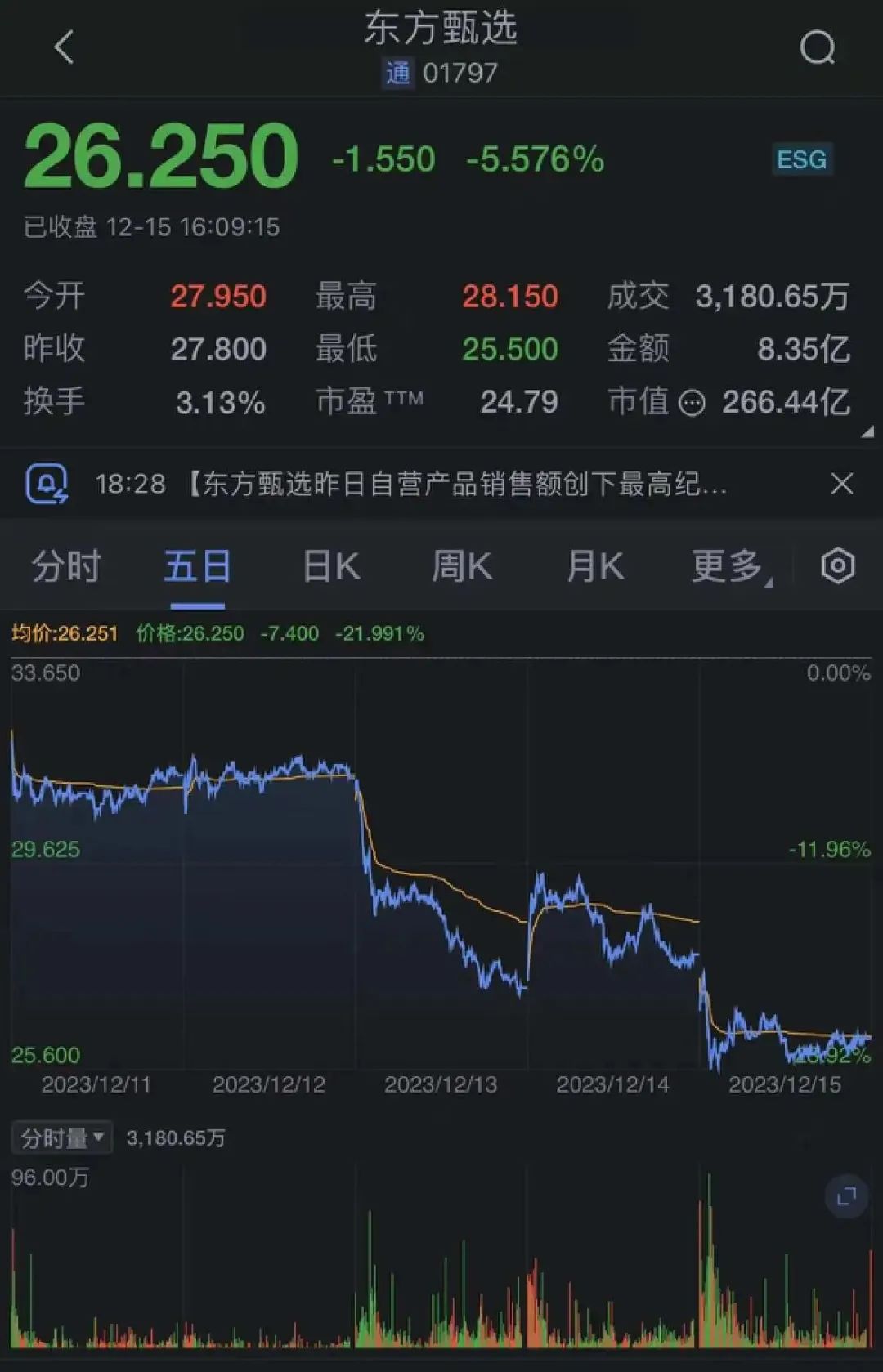Open chart settings hexagon icon

click(837, 565)
